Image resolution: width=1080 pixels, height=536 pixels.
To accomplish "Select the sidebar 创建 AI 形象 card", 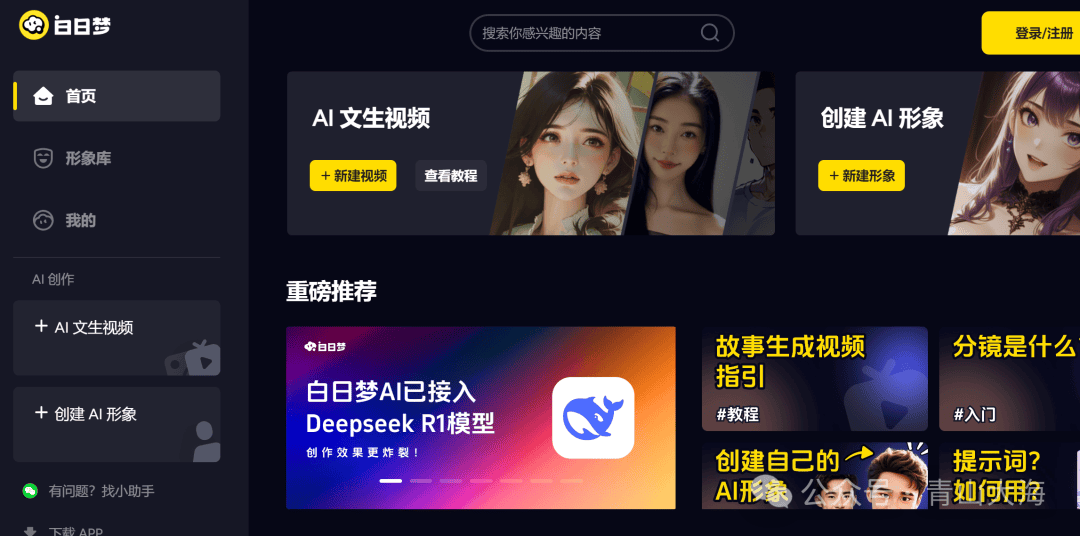I will (116, 424).
